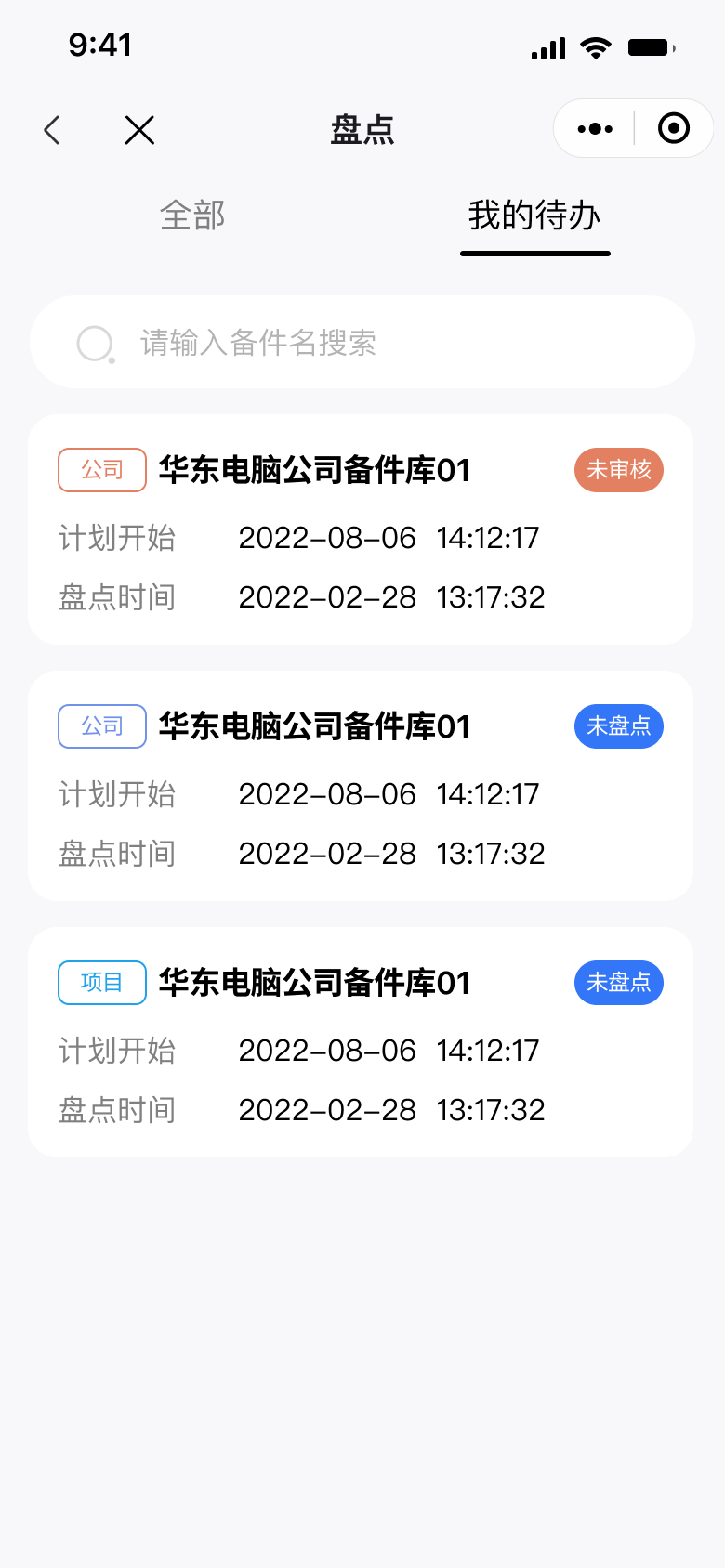This screenshot has height=1568, width=725.
Task: Switch to the 全部 tab
Action: [192, 216]
